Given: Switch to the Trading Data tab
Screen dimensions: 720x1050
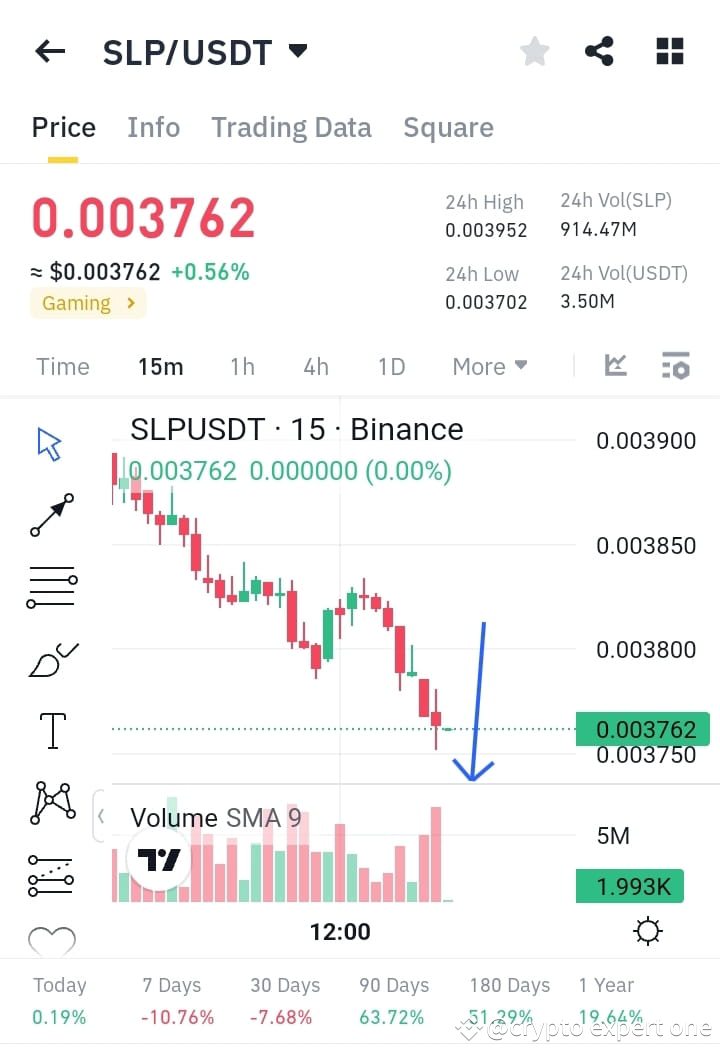Looking at the screenshot, I should 291,127.
